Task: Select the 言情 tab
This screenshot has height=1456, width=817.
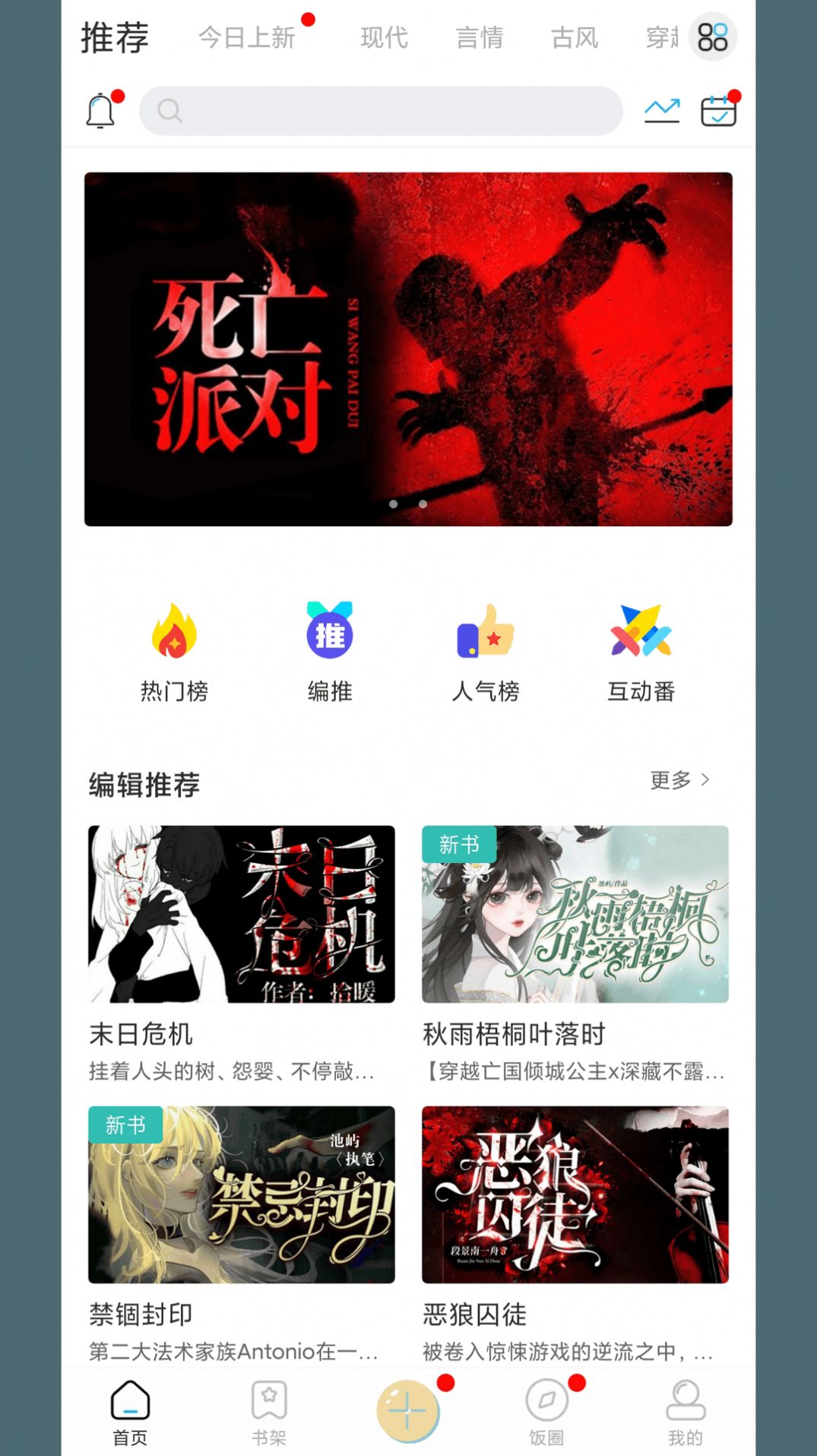Action: tap(480, 37)
